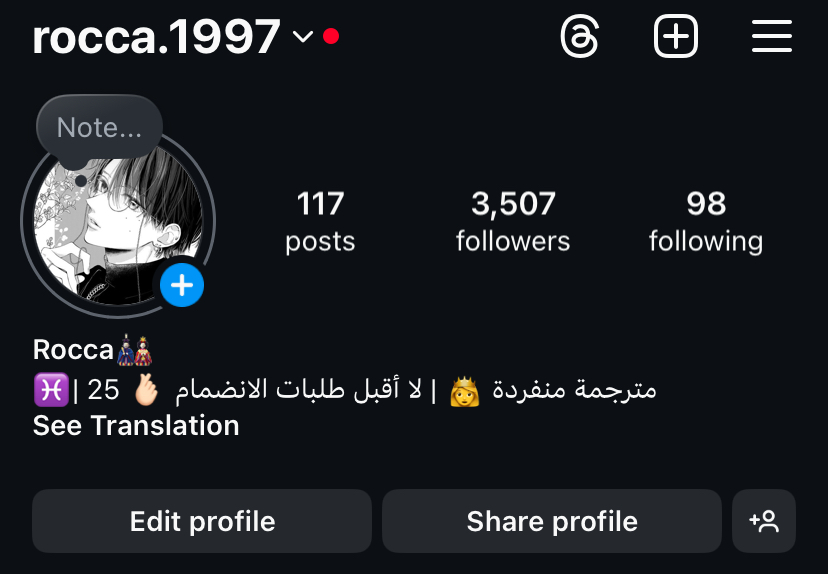Tap See Translation under the bio
828x574 pixels.
(136, 425)
